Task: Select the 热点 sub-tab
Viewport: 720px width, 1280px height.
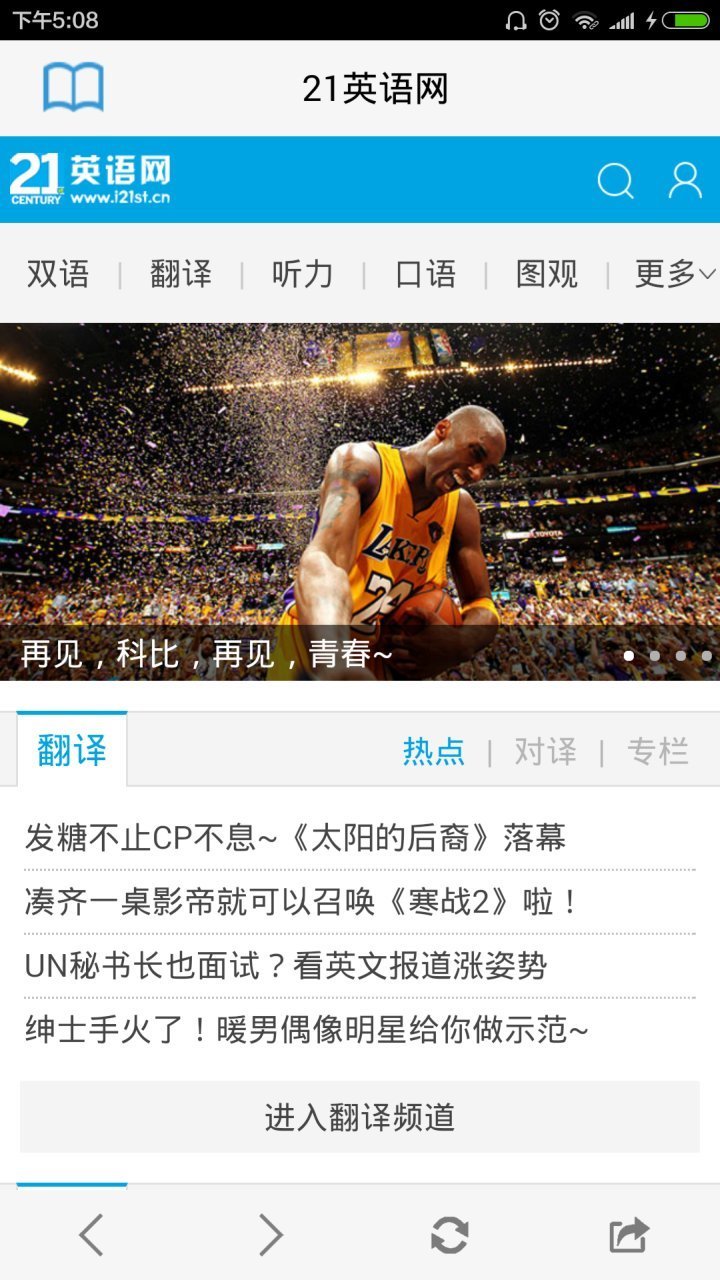Action: click(434, 751)
